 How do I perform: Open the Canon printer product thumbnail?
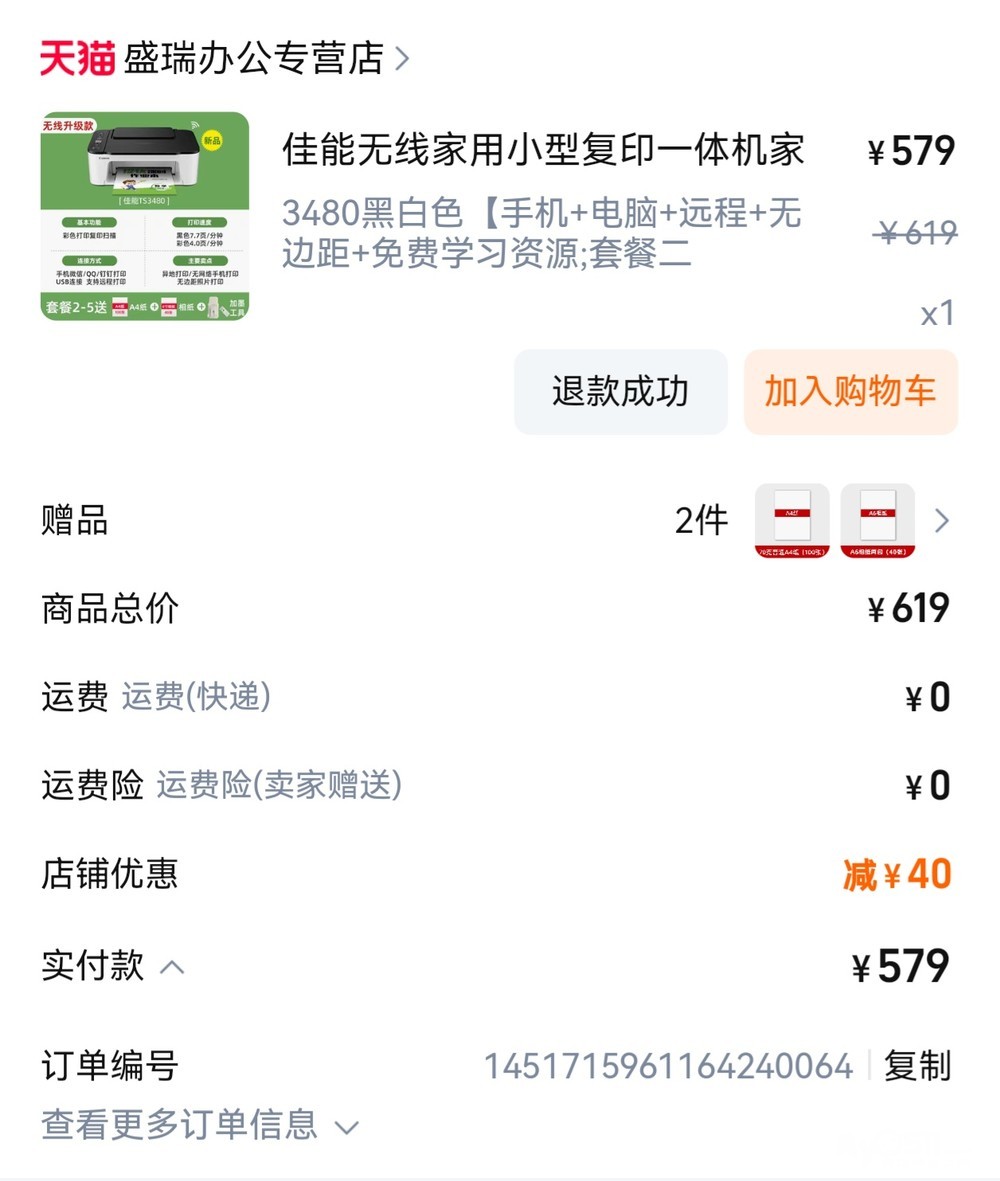145,216
